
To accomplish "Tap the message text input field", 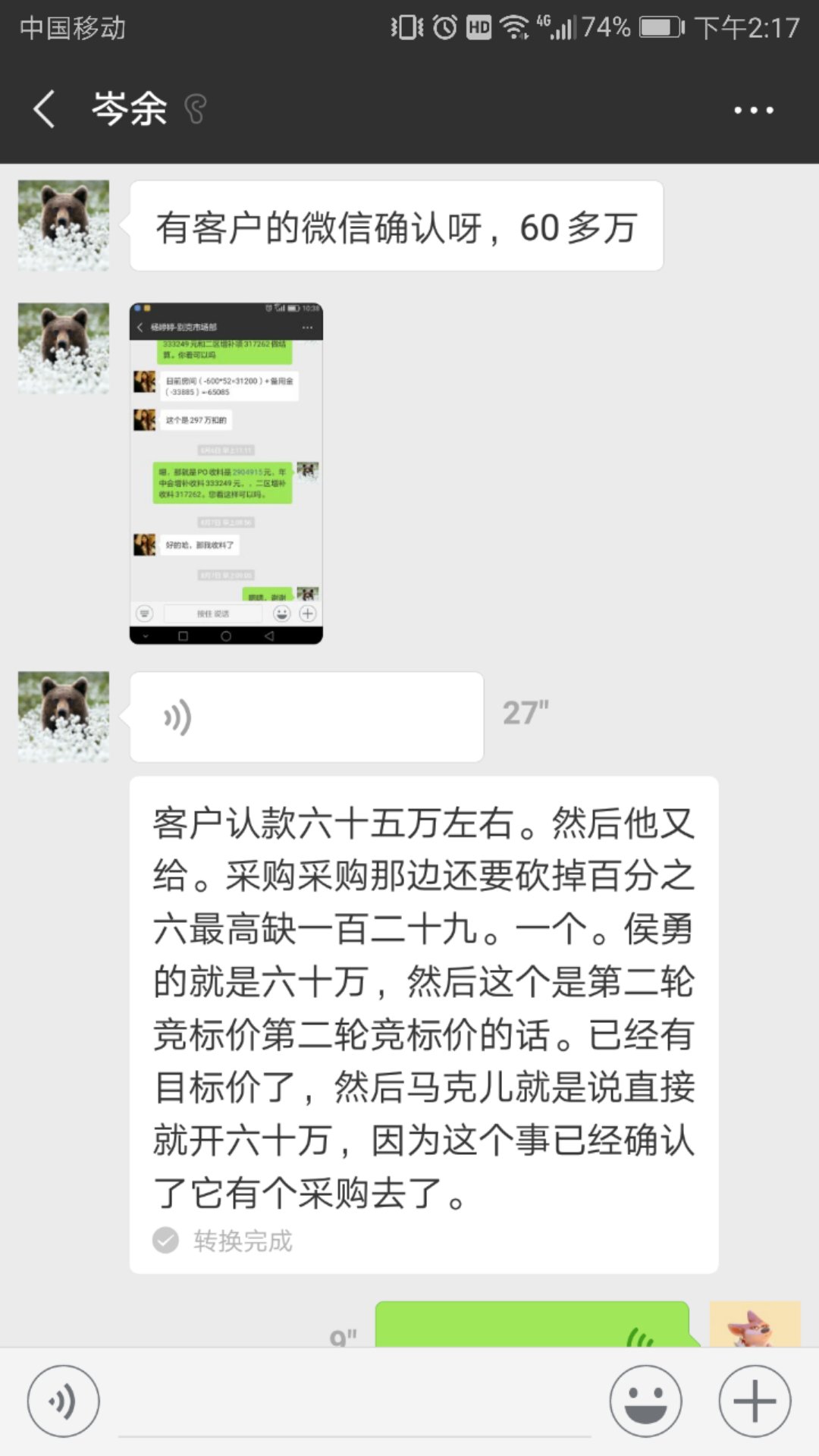I will (x=354, y=1403).
